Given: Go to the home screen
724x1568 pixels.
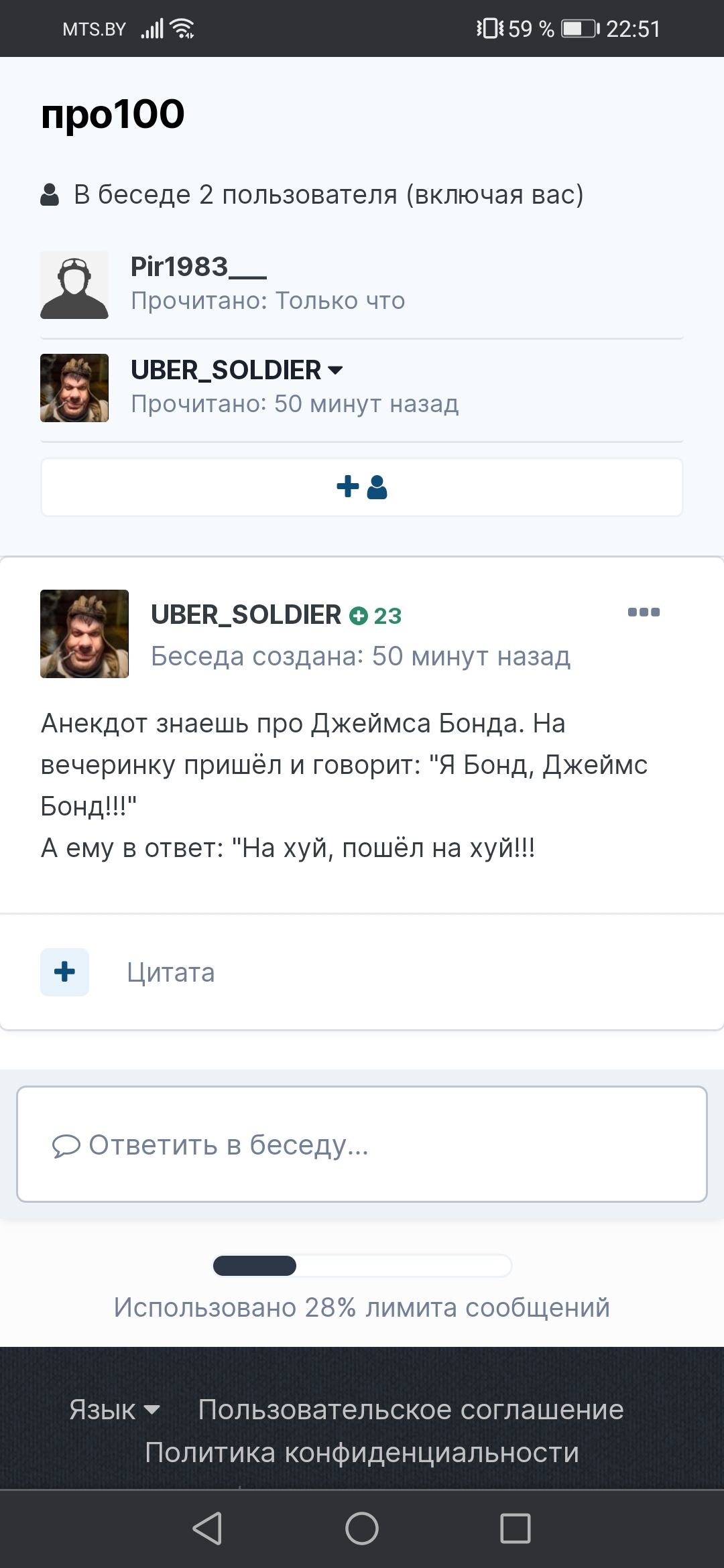Looking at the screenshot, I should 362,1528.
